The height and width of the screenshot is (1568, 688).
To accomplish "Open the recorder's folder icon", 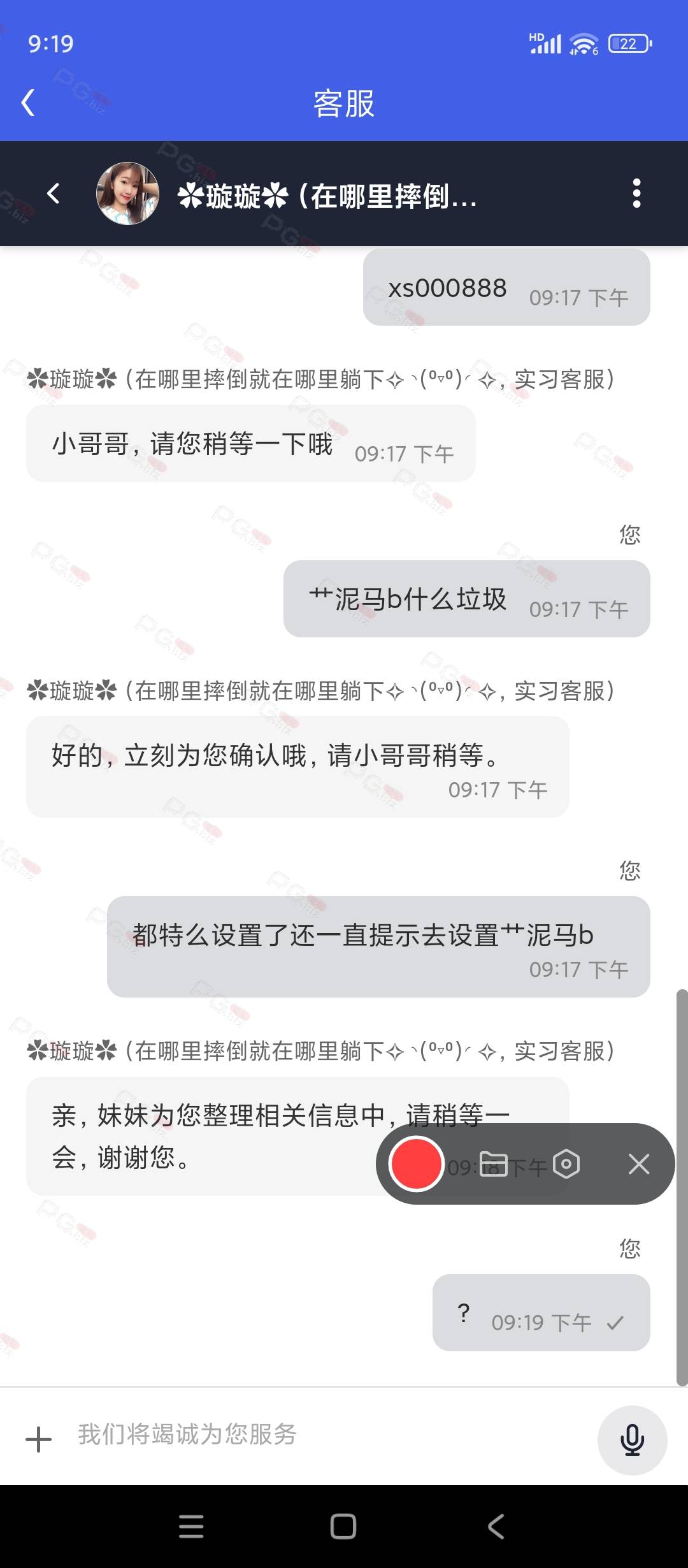I will [x=493, y=1164].
